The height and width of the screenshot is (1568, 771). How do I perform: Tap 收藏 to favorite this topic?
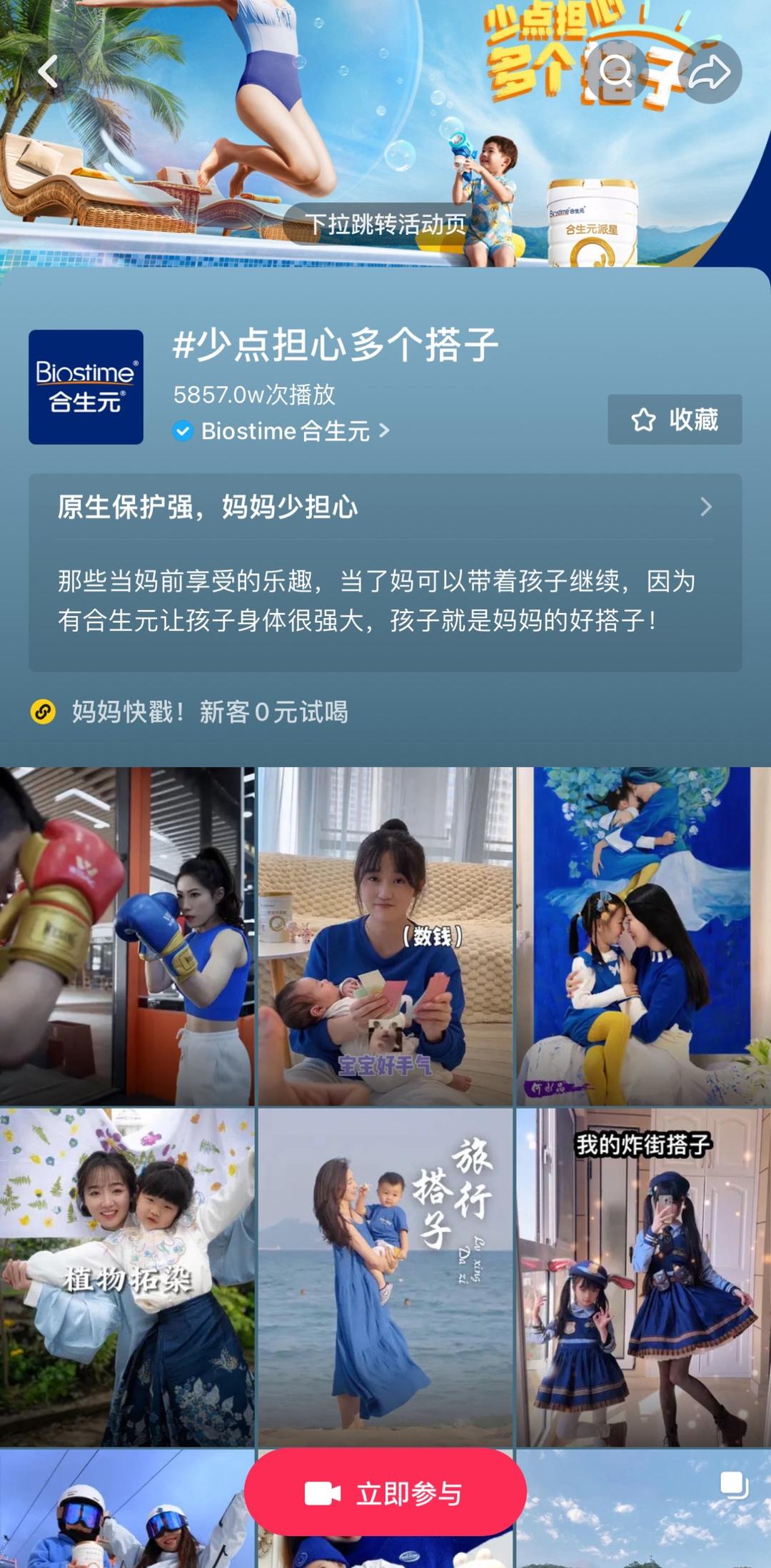coord(675,420)
